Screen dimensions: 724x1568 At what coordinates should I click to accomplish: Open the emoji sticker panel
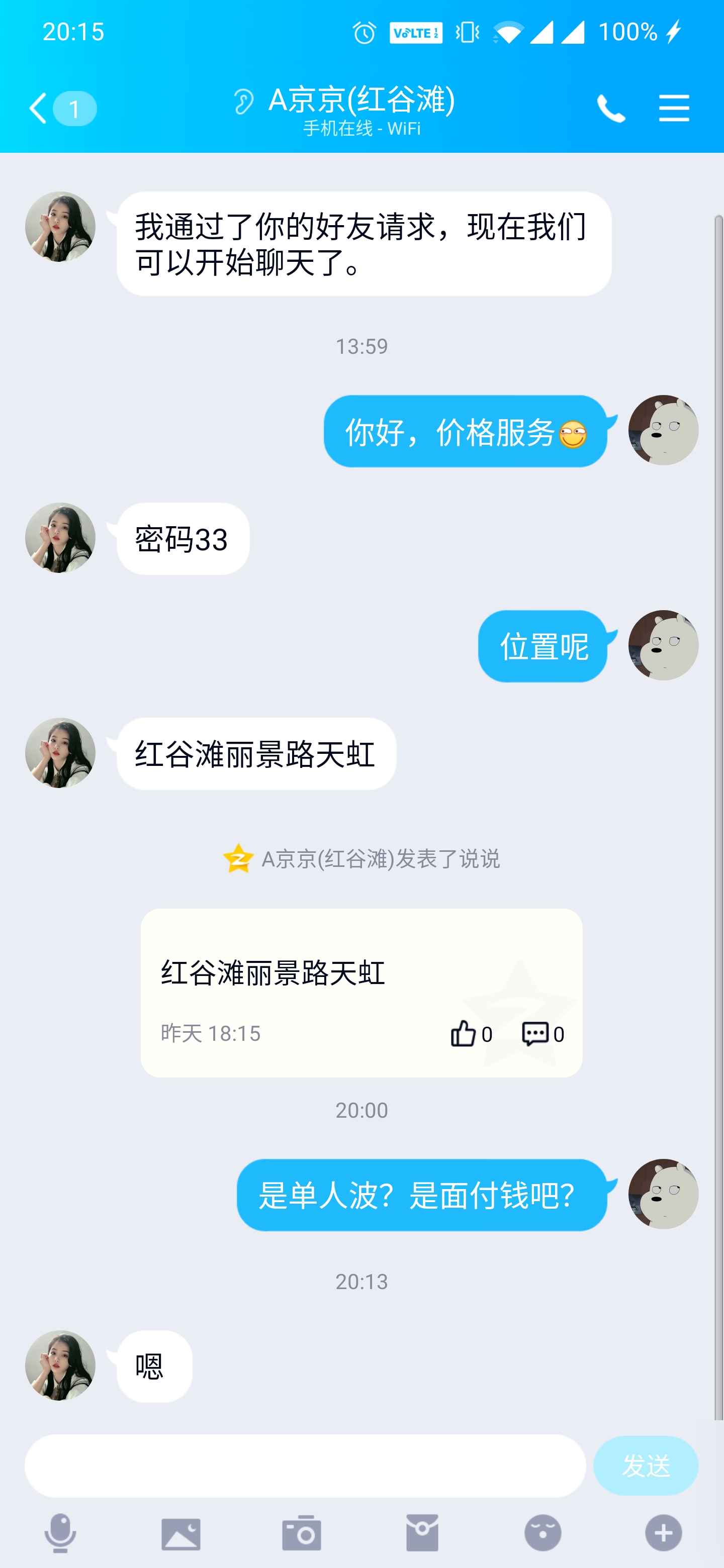click(x=542, y=1533)
